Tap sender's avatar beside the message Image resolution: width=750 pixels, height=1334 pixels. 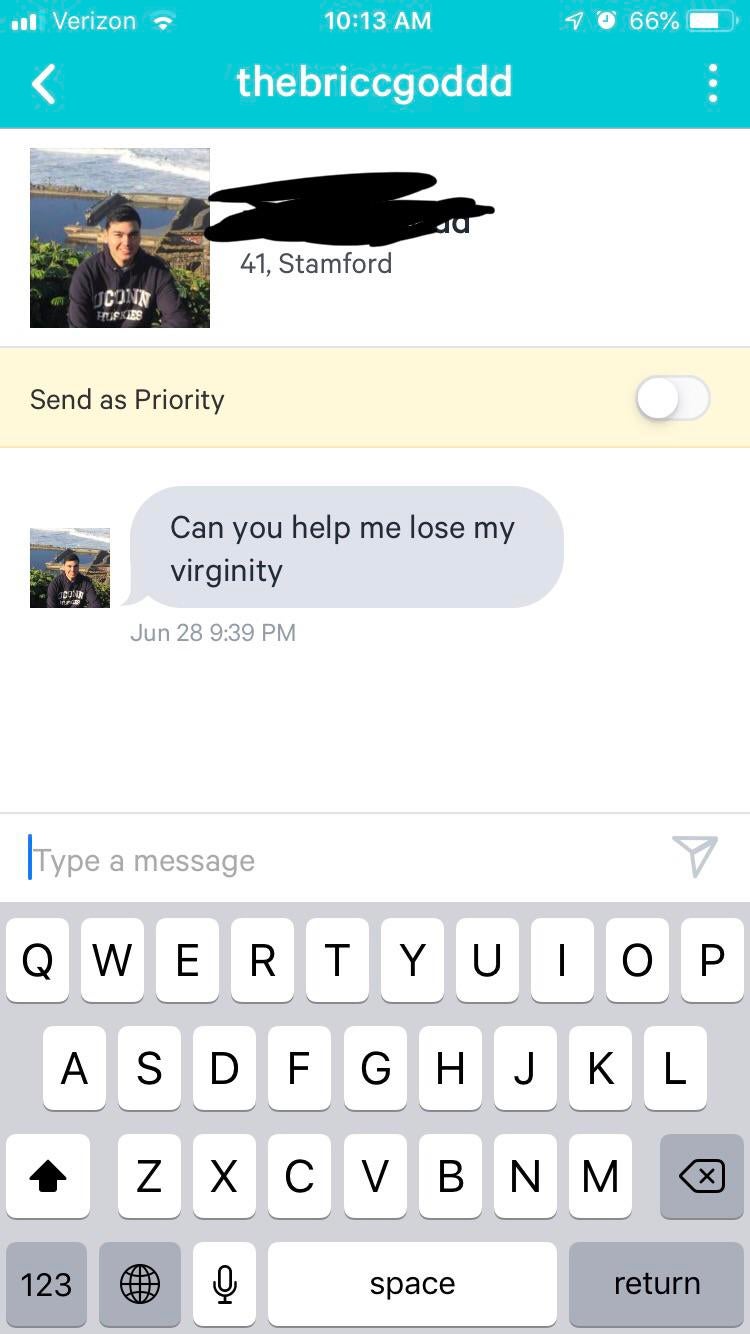click(x=70, y=568)
